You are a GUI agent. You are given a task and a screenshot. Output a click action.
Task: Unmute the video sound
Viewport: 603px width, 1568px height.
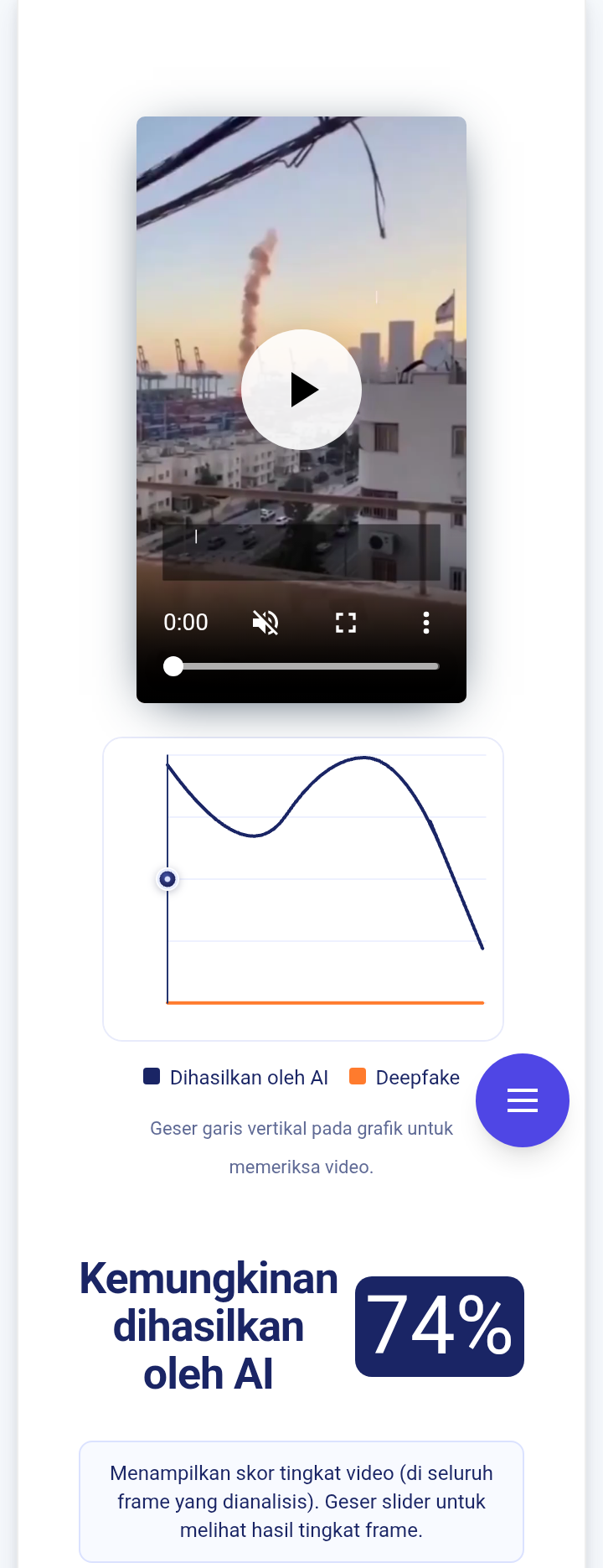[265, 623]
